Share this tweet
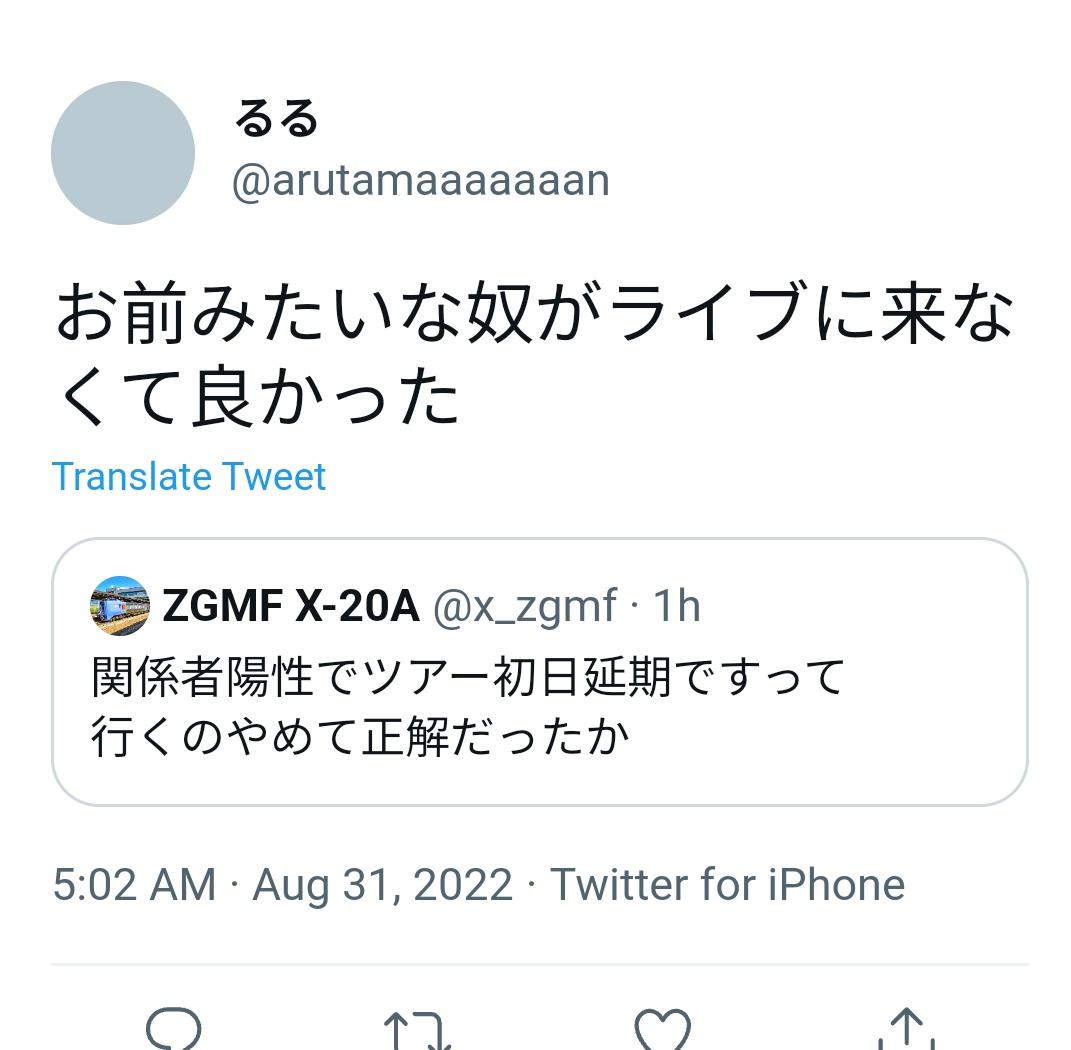 pos(906,1028)
